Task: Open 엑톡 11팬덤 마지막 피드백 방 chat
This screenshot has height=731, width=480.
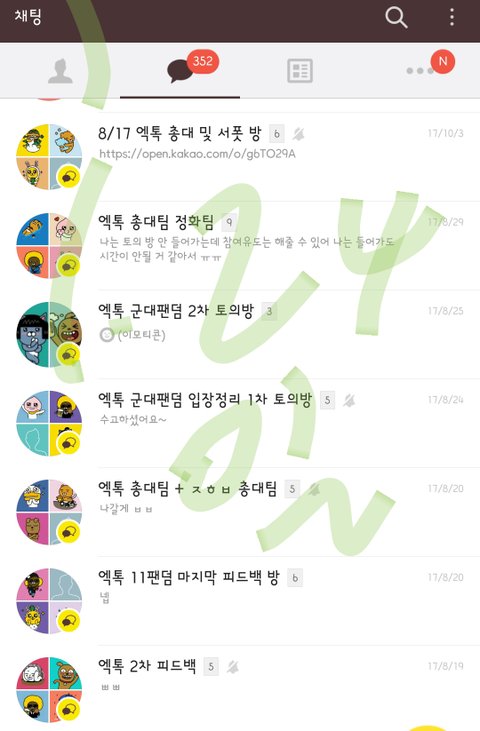Action: tap(240, 600)
